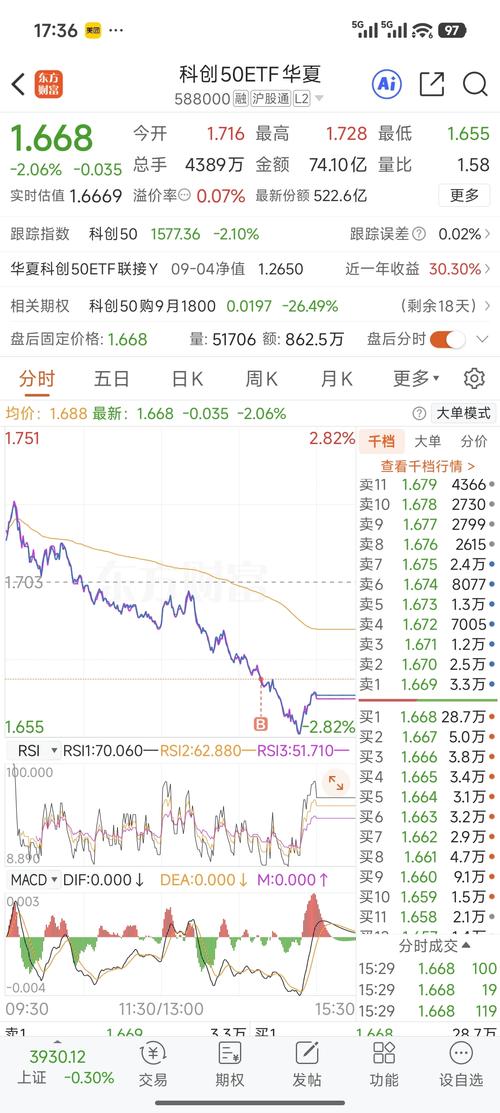Image resolution: width=500 pixels, height=1113 pixels.
Task: Open the 相关期权 科创50购9月1800 row
Action: pyautogui.click(x=250, y=306)
